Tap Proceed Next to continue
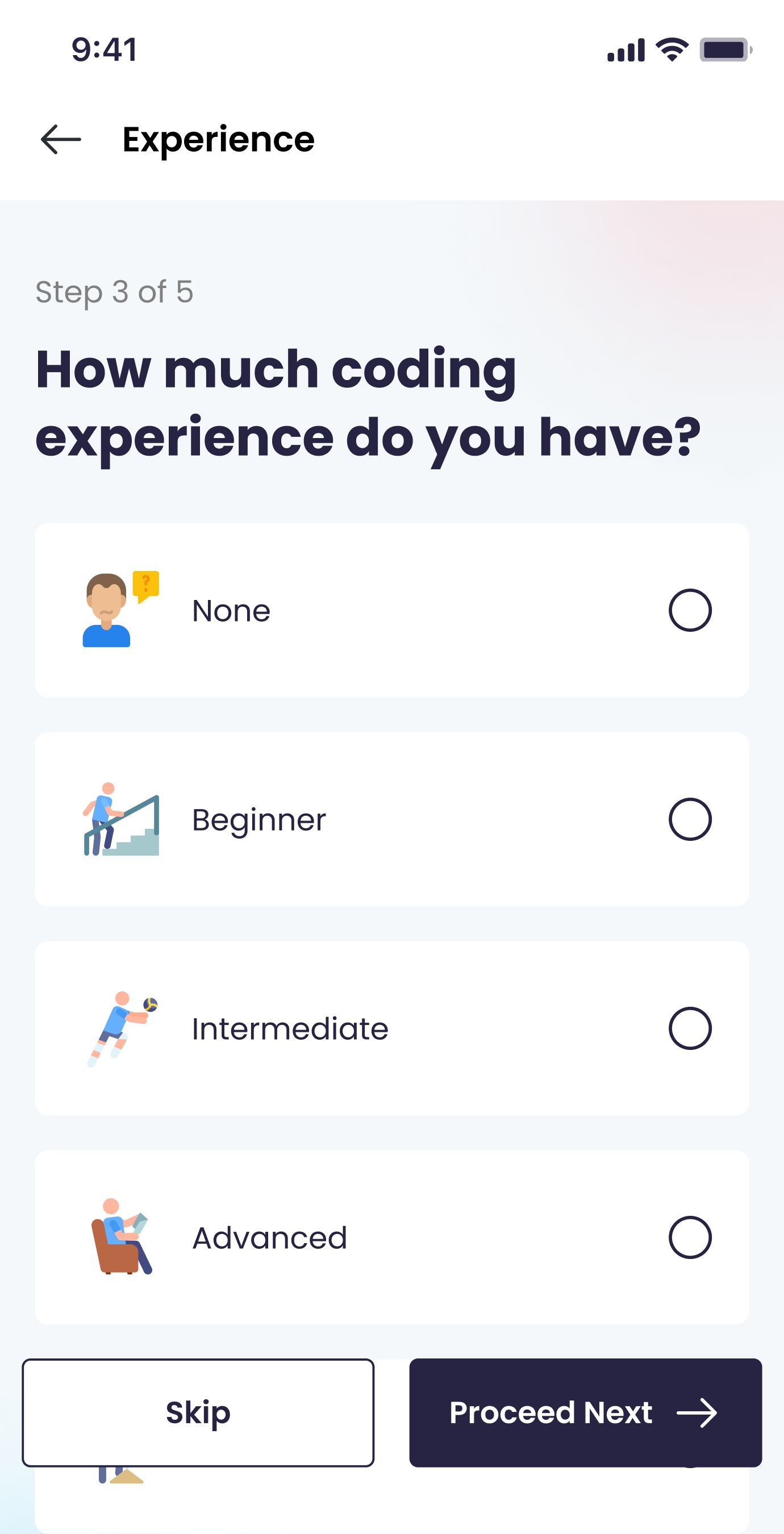This screenshot has width=784, height=1534. (585, 1412)
